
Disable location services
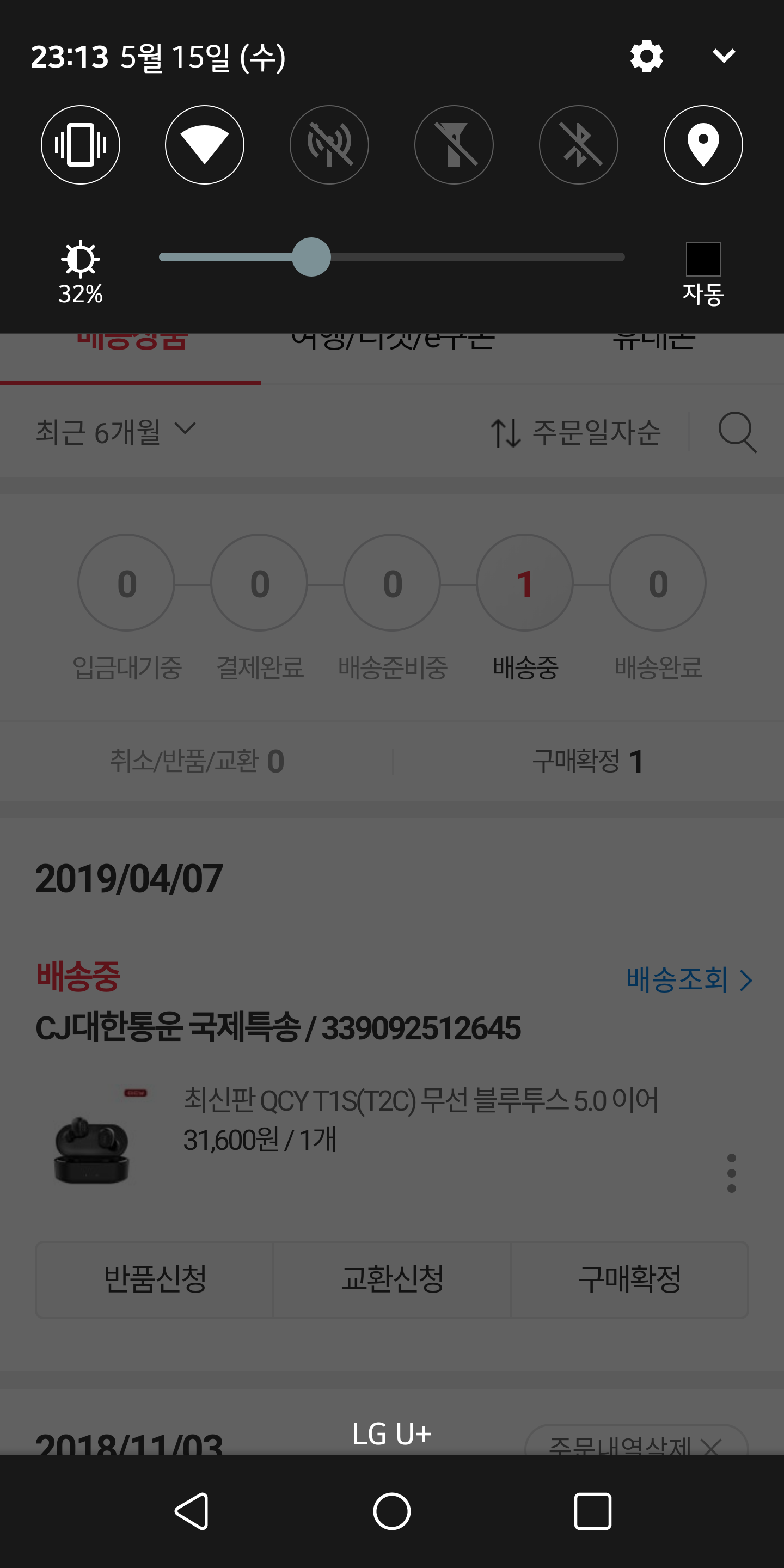point(703,145)
